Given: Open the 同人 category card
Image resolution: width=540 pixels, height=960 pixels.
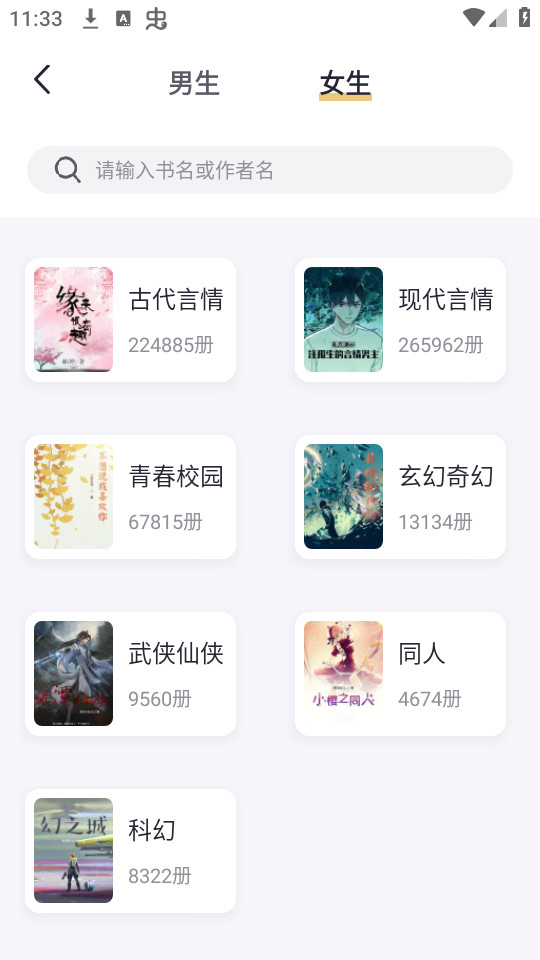Looking at the screenshot, I should (x=400, y=673).
